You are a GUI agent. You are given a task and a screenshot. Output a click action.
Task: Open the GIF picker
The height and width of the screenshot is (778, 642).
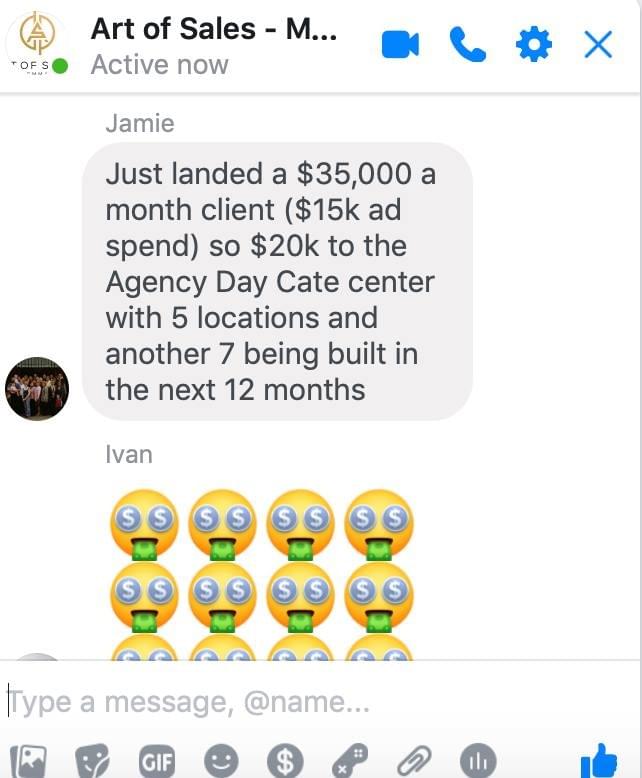[x=157, y=762]
